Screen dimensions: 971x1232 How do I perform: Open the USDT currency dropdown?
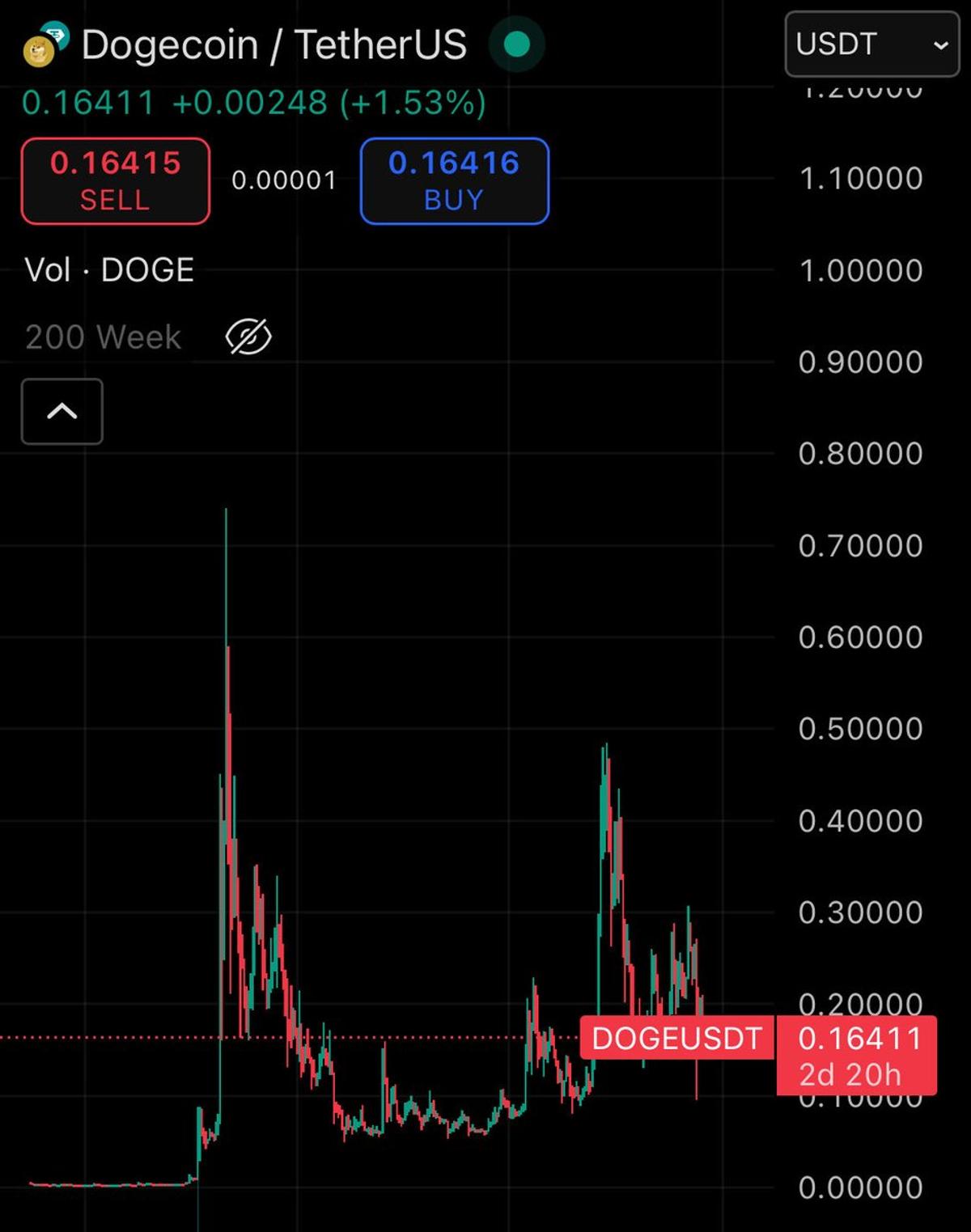point(871,45)
